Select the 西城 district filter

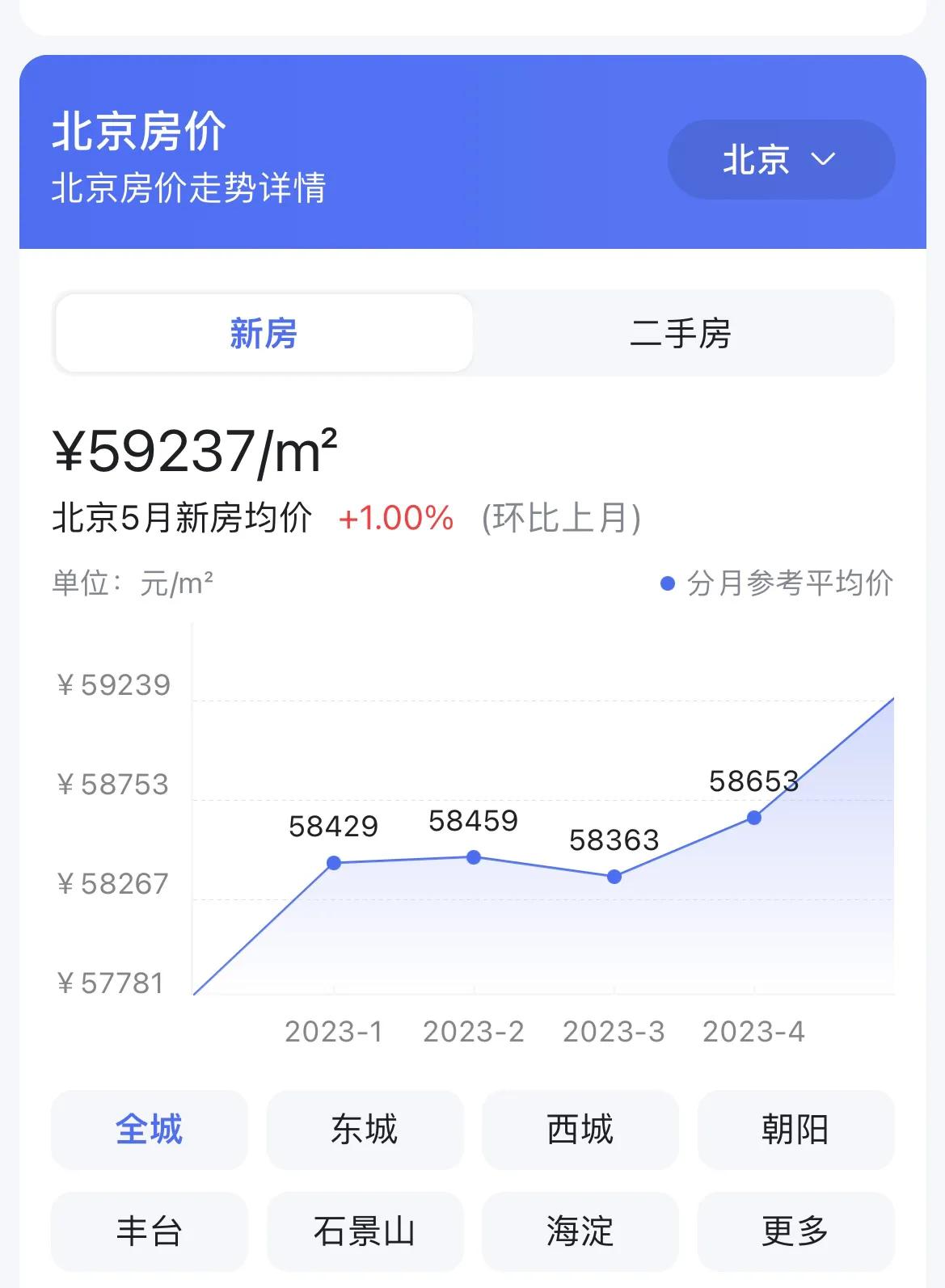pyautogui.click(x=580, y=1130)
